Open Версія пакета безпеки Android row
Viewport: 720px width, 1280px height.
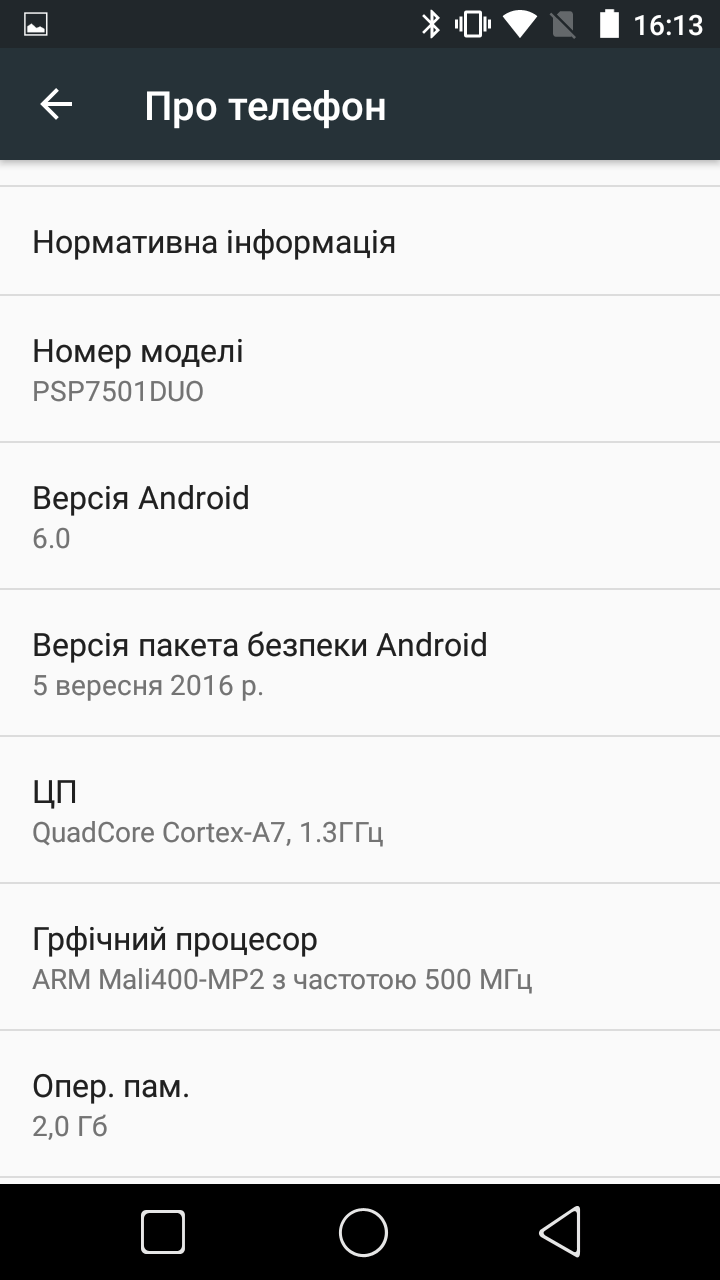[360, 663]
